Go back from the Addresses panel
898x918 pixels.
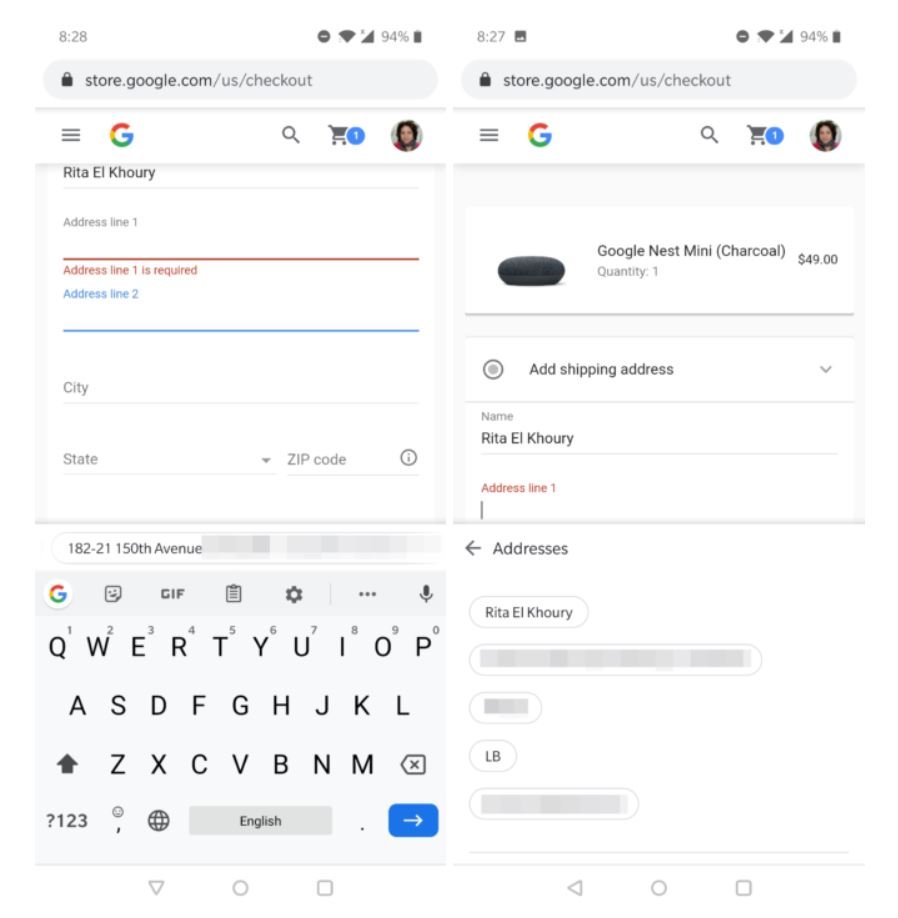(473, 548)
